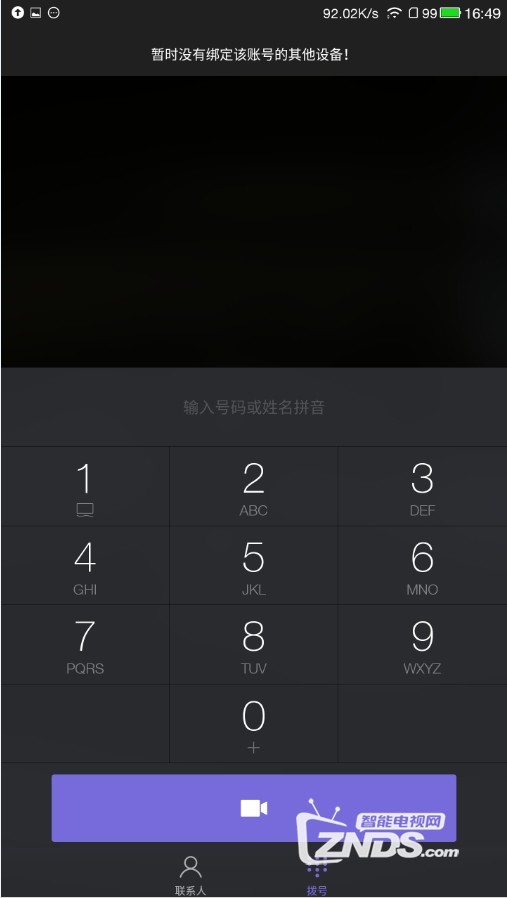Tap the 7 PQRS key
Image resolution: width=507 pixels, height=898 pixels.
[x=85, y=644]
